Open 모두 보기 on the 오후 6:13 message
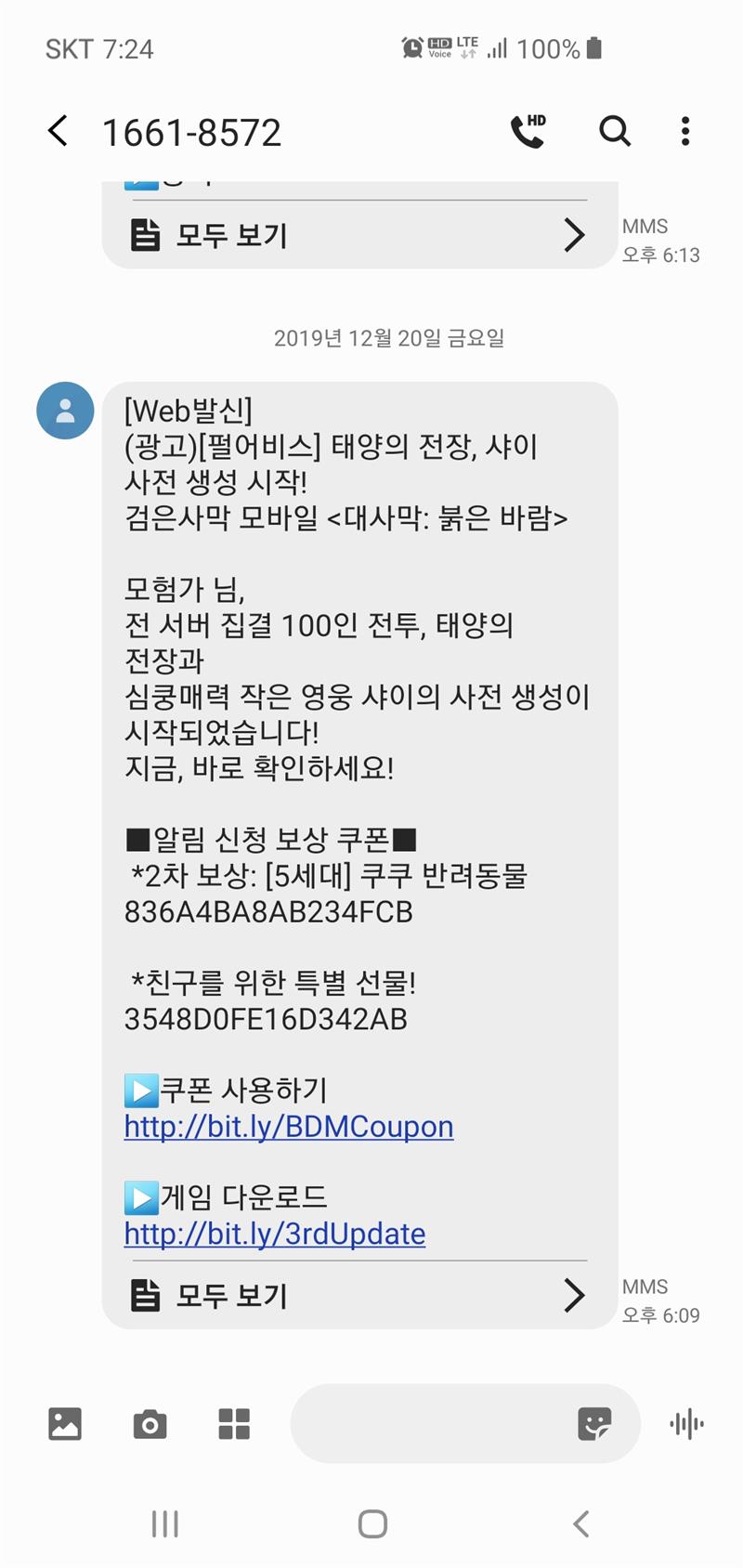Screen dimensions: 743x1568 (358, 235)
